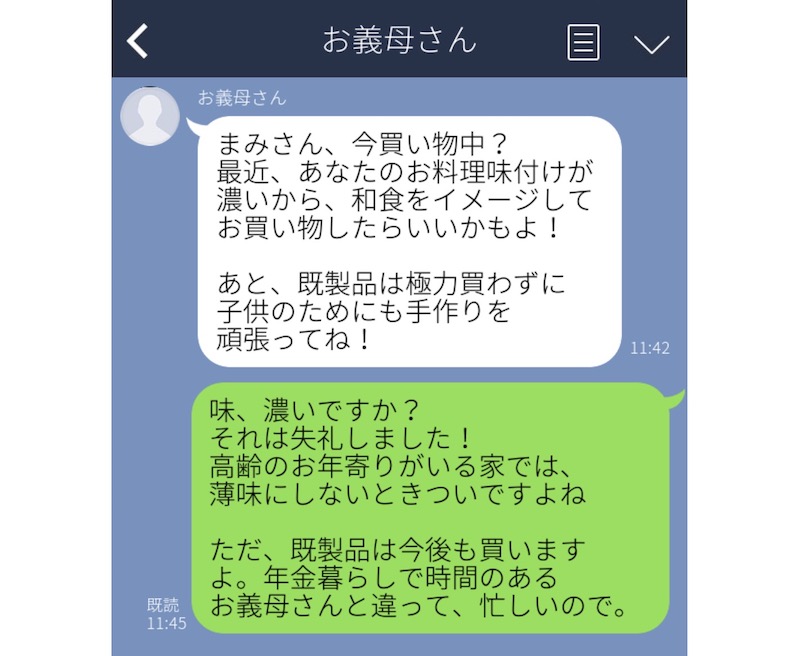Open お義母さん's profile picture
Image resolution: width=800 pixels, height=656 pixels.
point(150,117)
